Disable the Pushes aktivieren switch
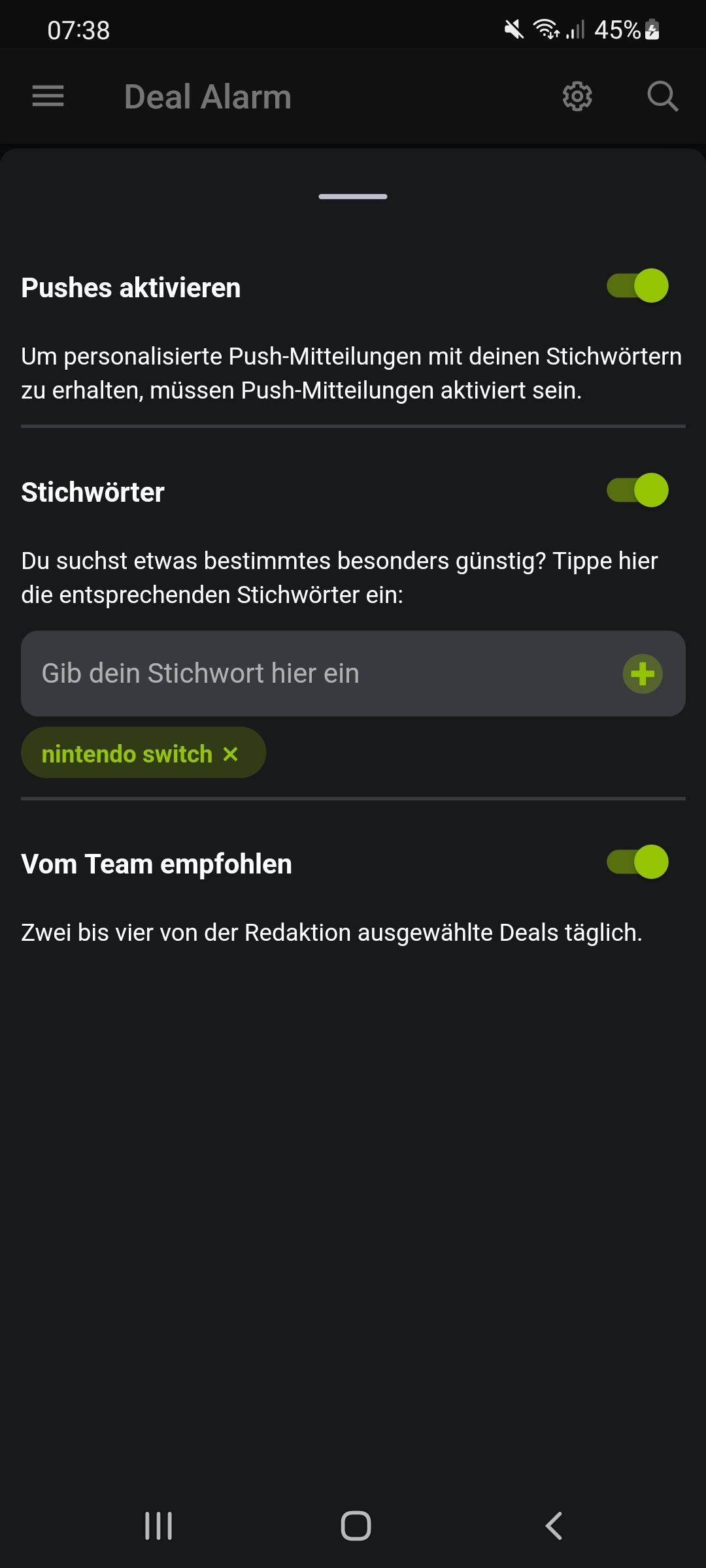 pyautogui.click(x=637, y=286)
